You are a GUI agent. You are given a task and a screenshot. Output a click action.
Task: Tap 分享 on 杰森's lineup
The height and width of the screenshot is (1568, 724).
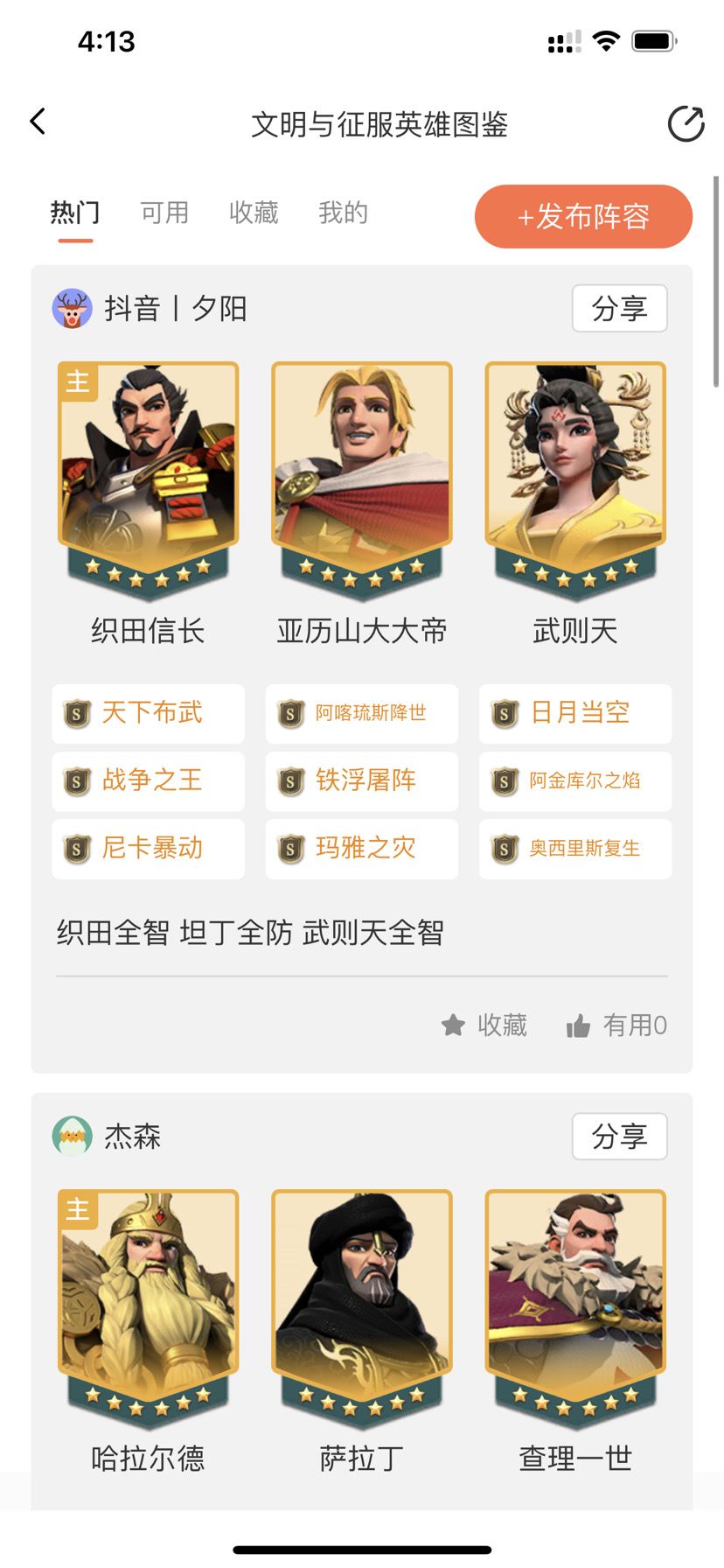pos(619,1136)
